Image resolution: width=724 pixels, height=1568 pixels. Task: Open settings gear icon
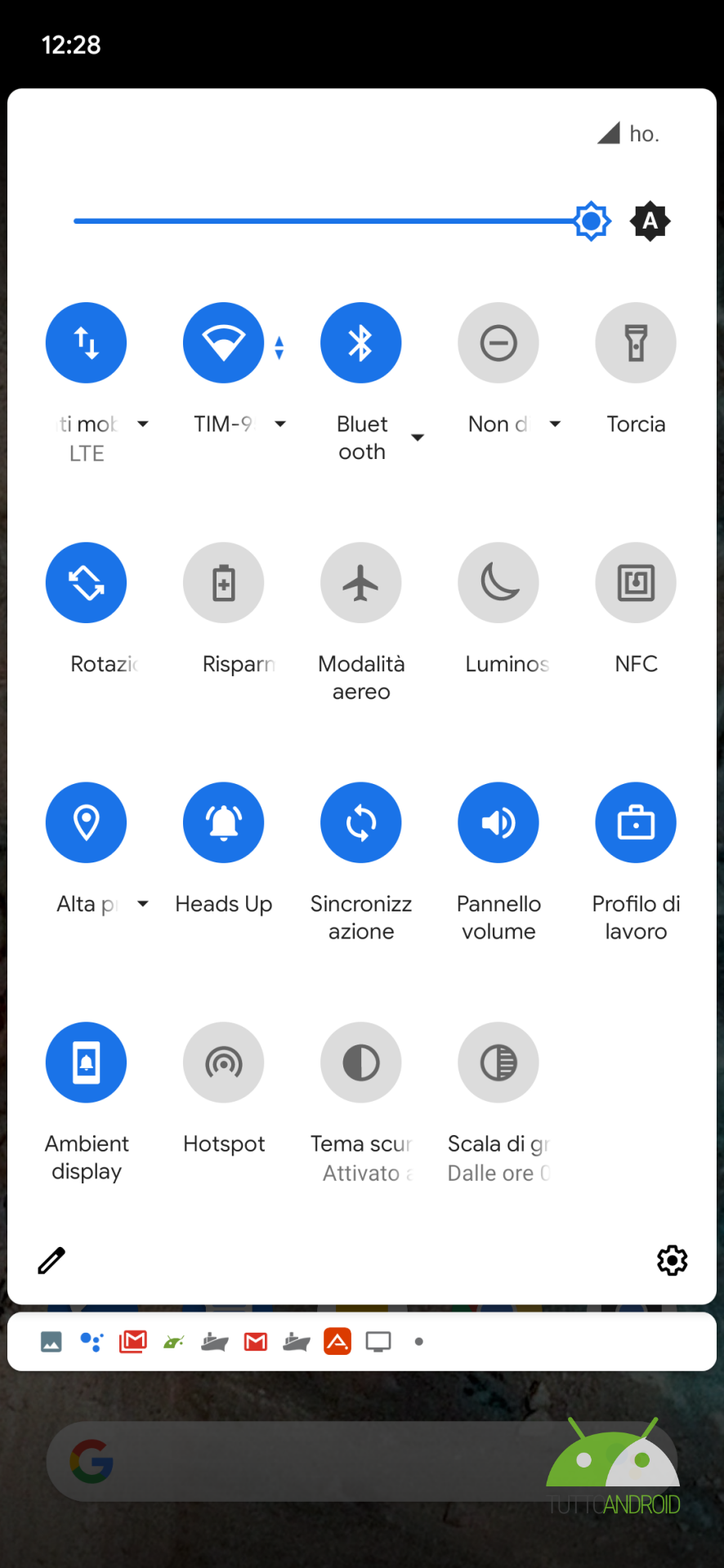672,1260
